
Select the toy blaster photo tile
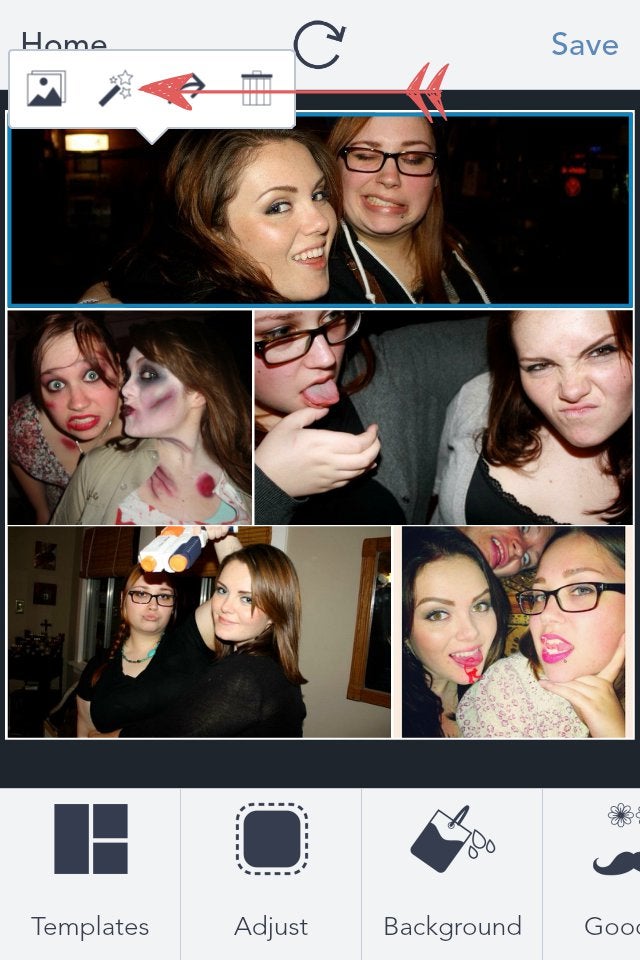point(198,632)
